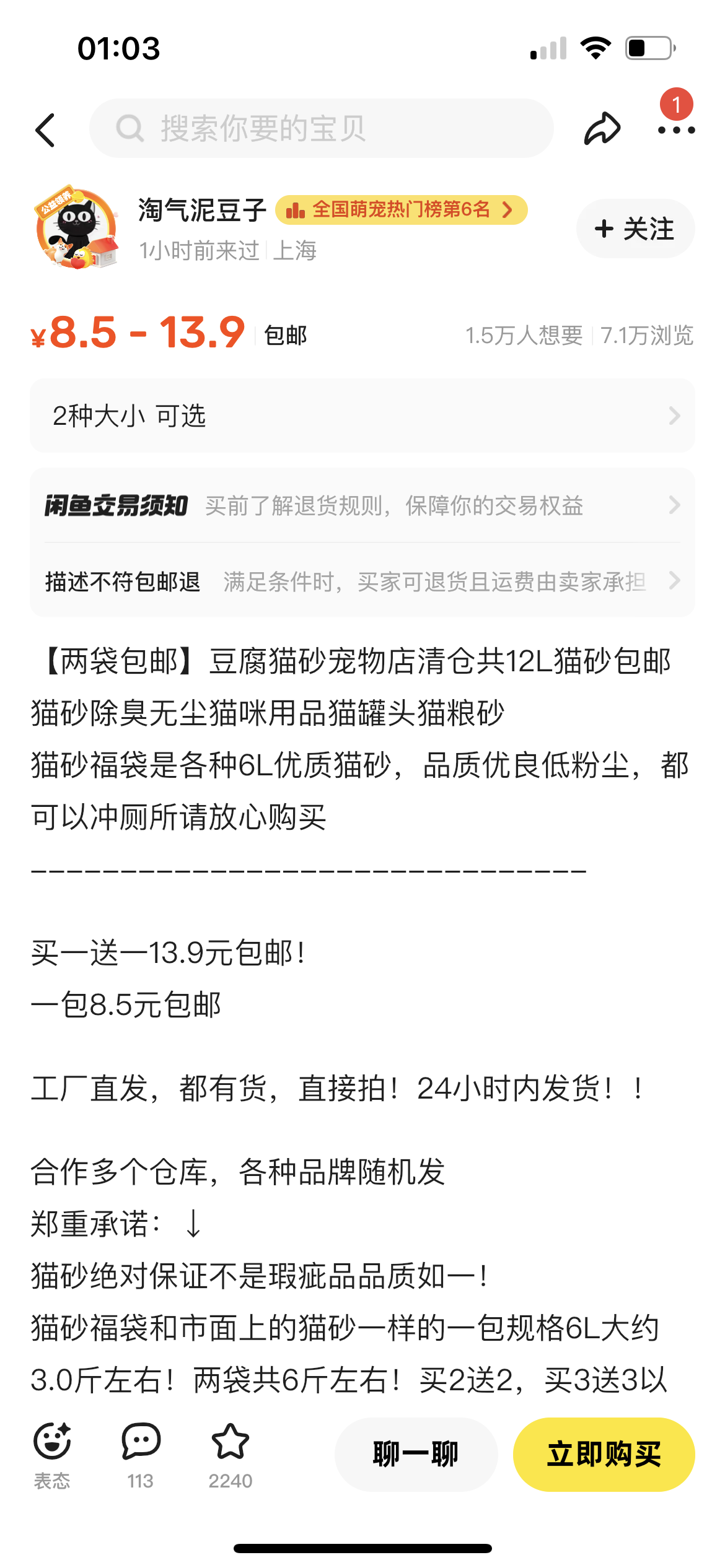The image size is (725, 1568).
Task: Go back with the back arrow
Action: (46, 130)
